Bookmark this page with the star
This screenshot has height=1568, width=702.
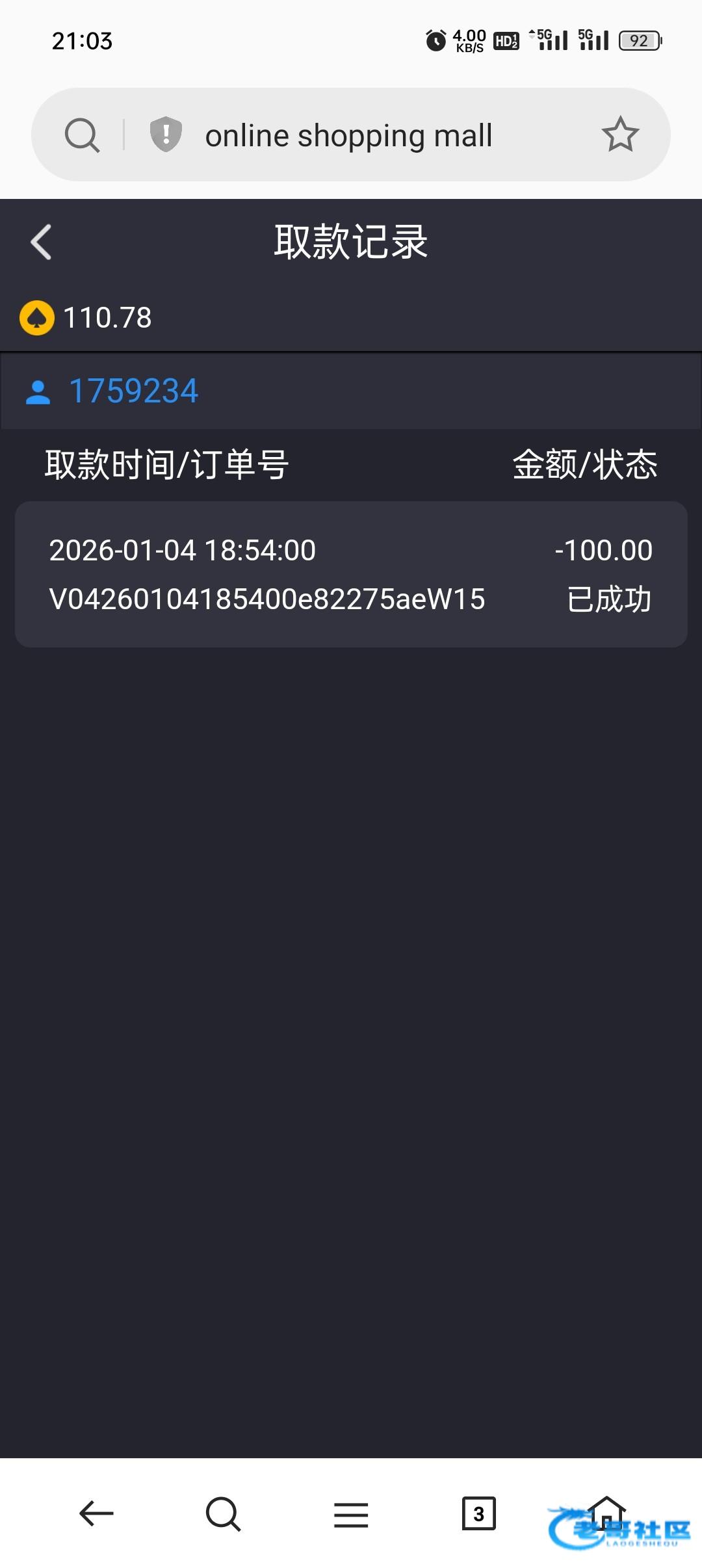pos(620,135)
